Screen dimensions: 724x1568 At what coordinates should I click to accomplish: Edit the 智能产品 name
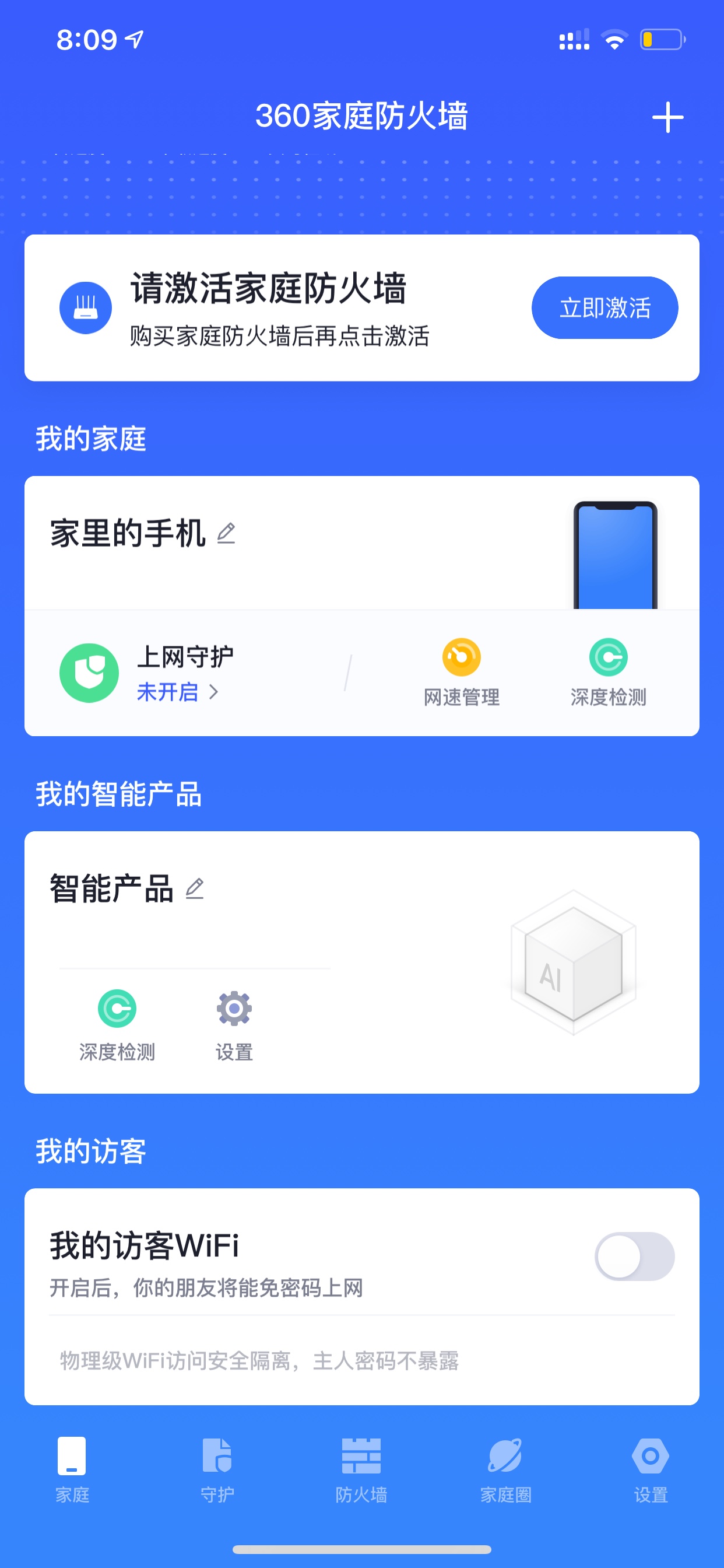pyautogui.click(x=194, y=888)
